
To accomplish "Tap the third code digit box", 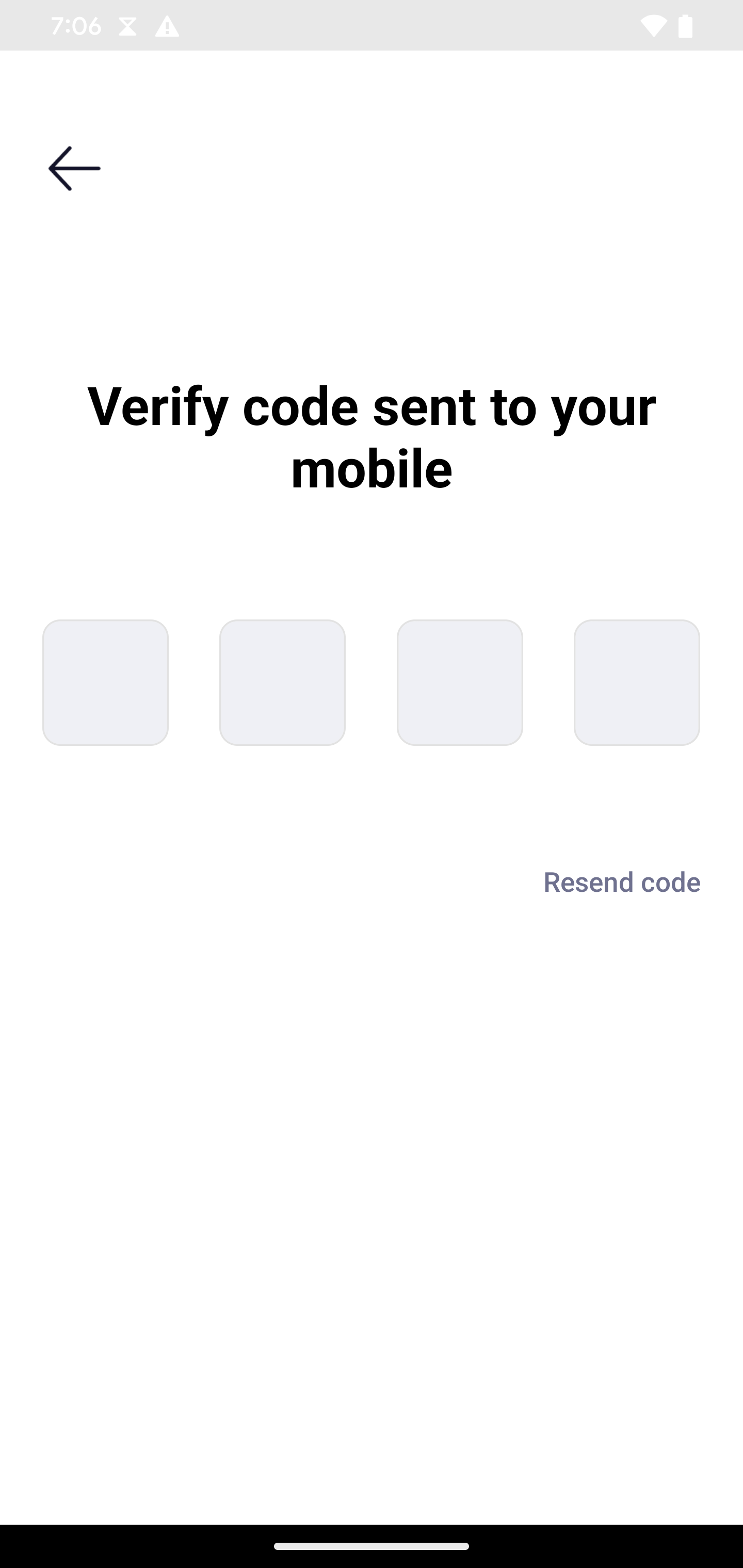I will point(460,682).
